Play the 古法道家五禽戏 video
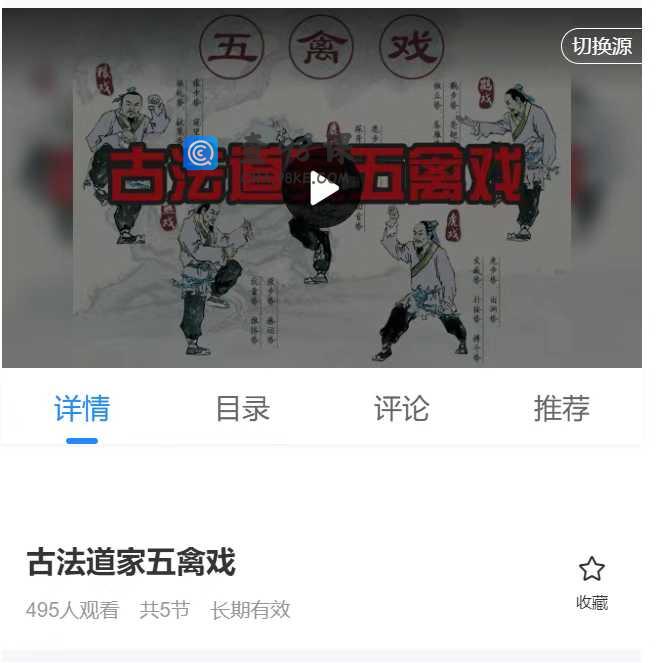Viewport: 668px width, 663px height. (322, 188)
